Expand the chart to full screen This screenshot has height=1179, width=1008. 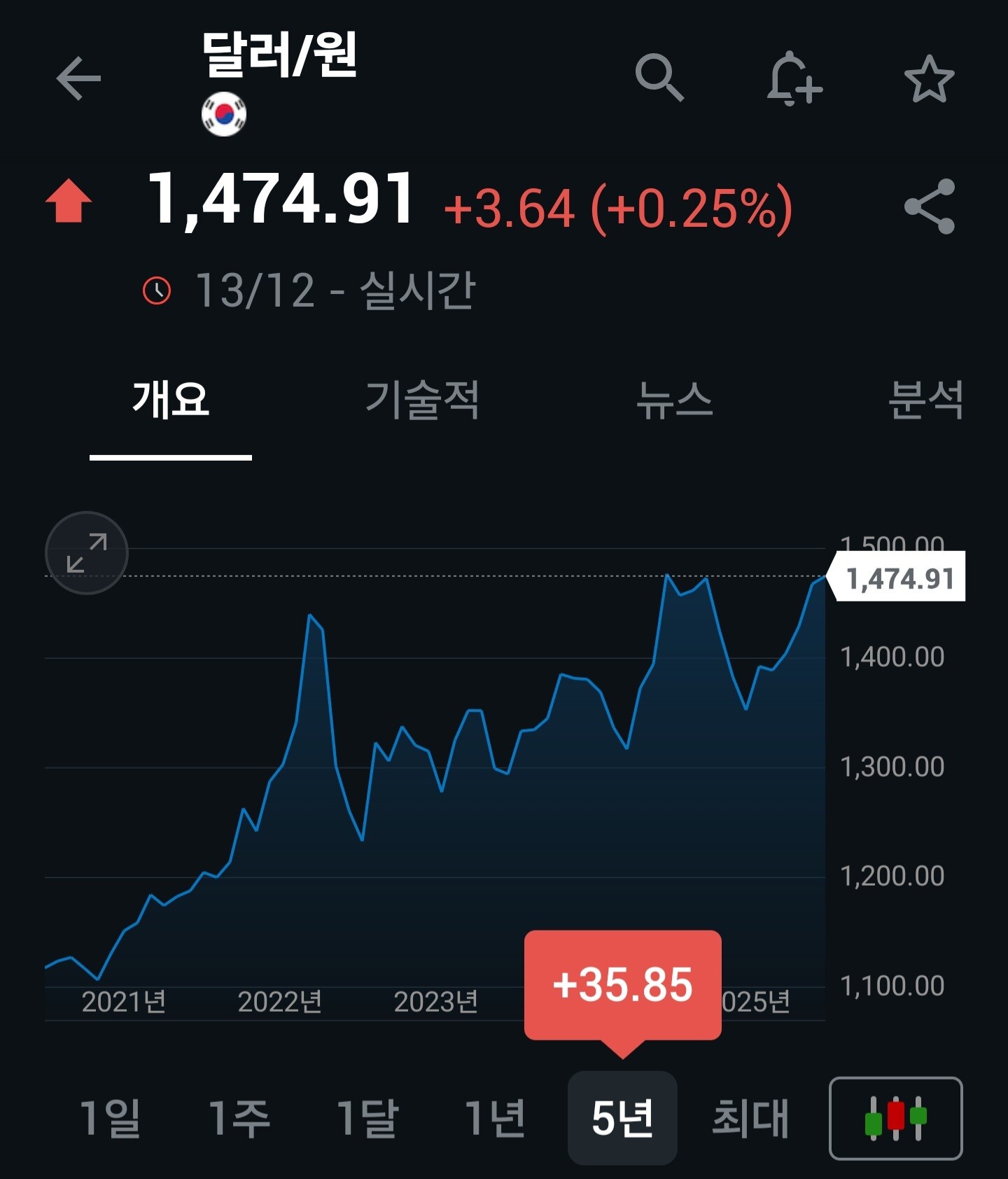pyautogui.click(x=87, y=553)
